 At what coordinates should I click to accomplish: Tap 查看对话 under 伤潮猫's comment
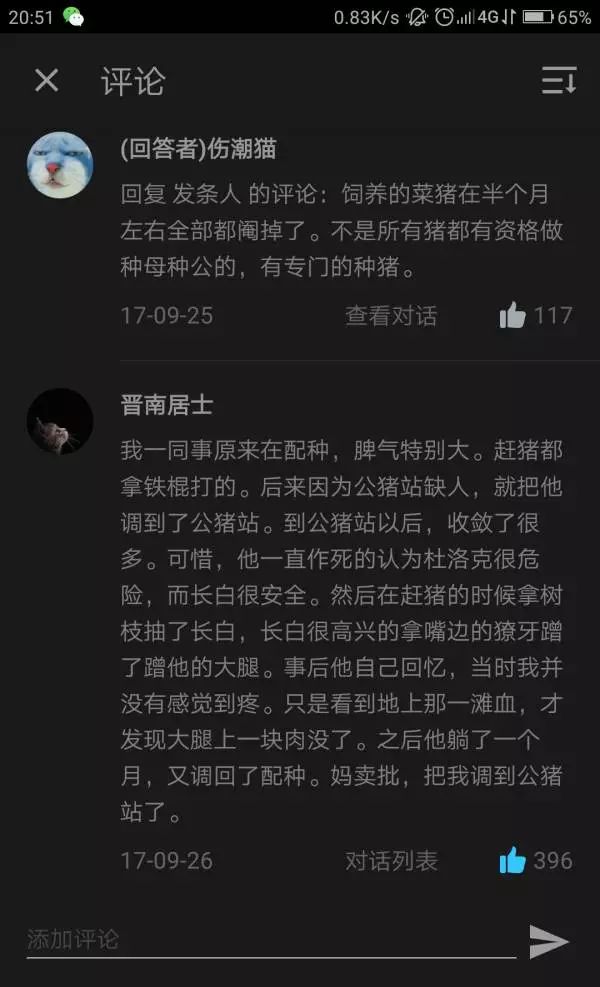(x=391, y=316)
